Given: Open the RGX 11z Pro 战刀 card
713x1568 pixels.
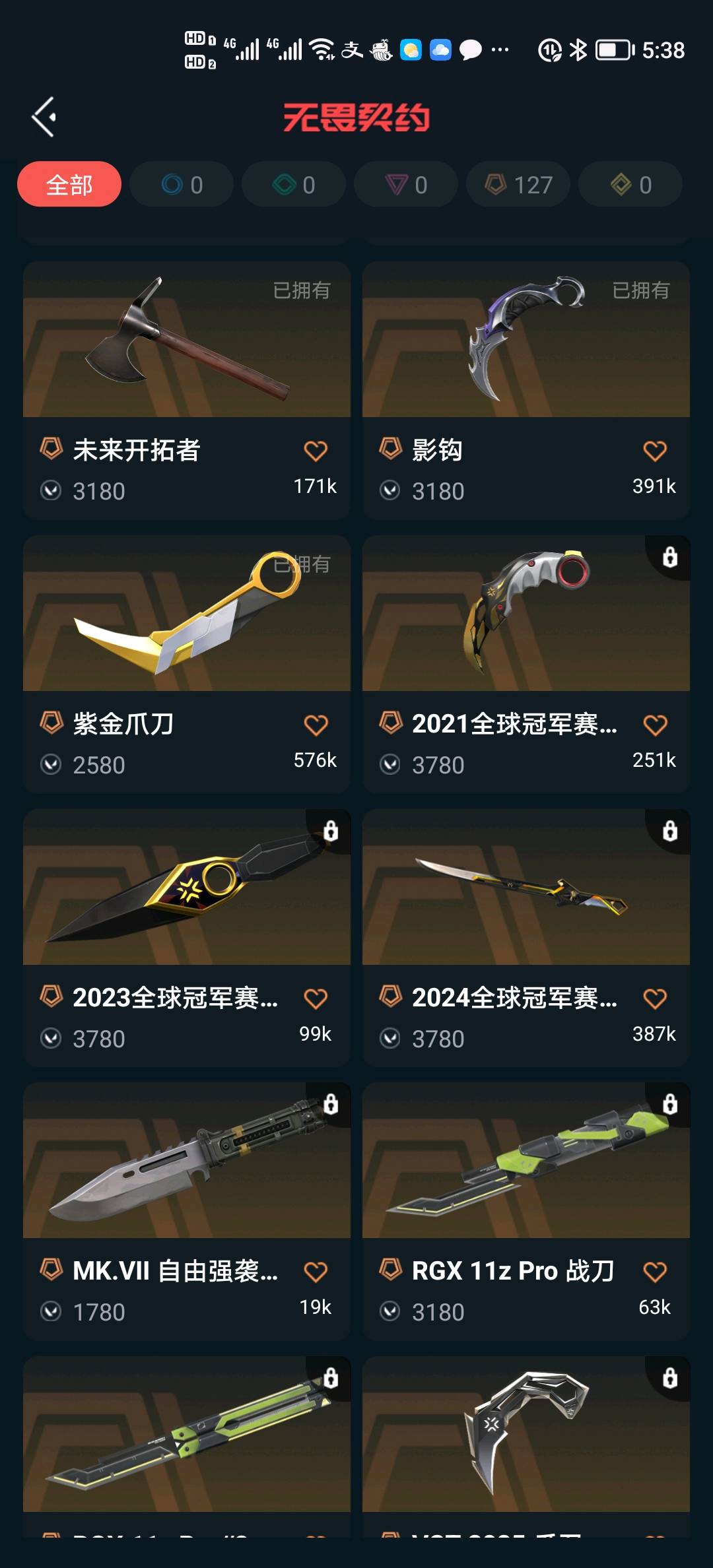Looking at the screenshot, I should point(526,1161).
